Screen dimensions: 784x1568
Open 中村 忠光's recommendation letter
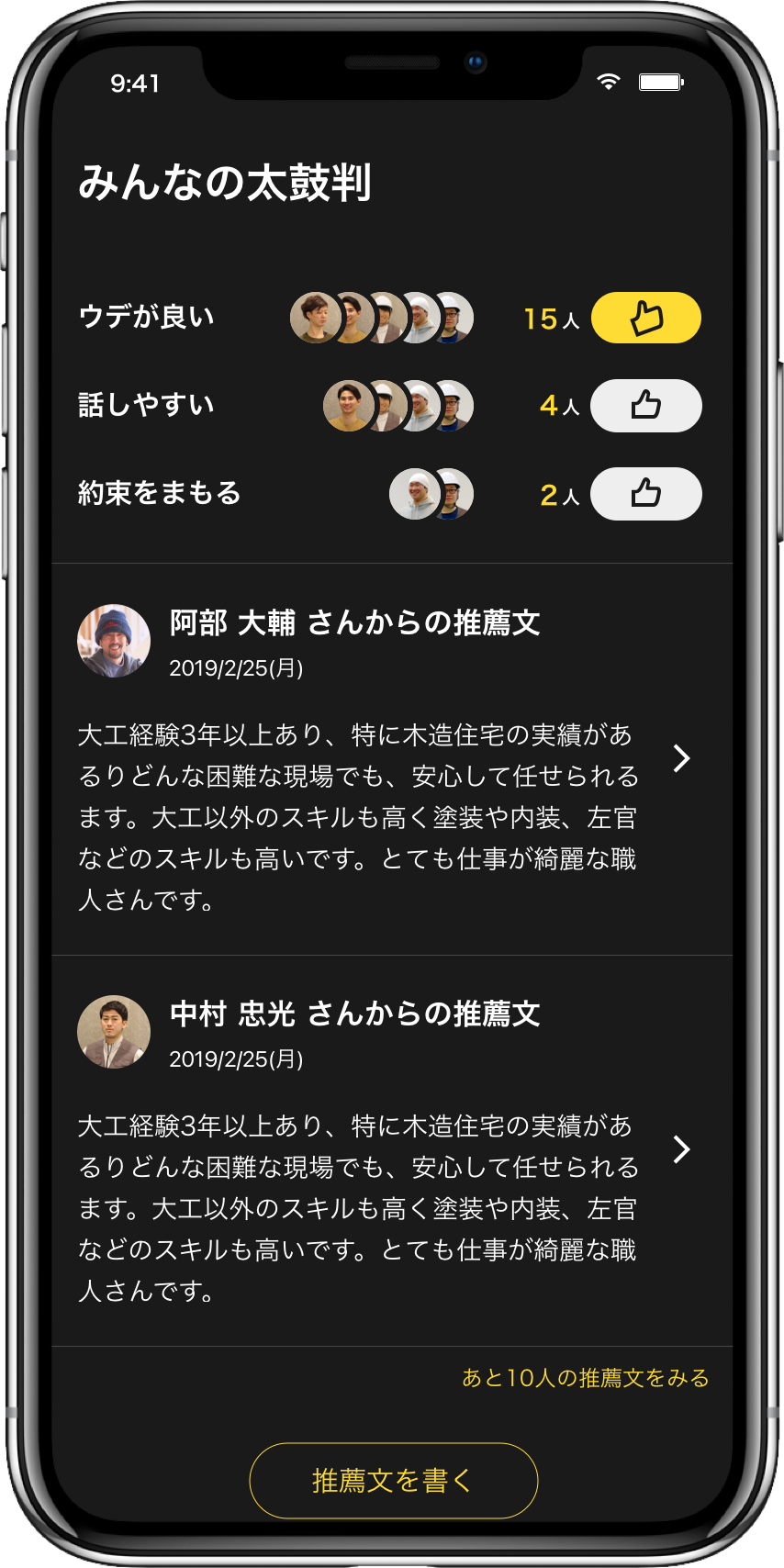[x=680, y=1149]
